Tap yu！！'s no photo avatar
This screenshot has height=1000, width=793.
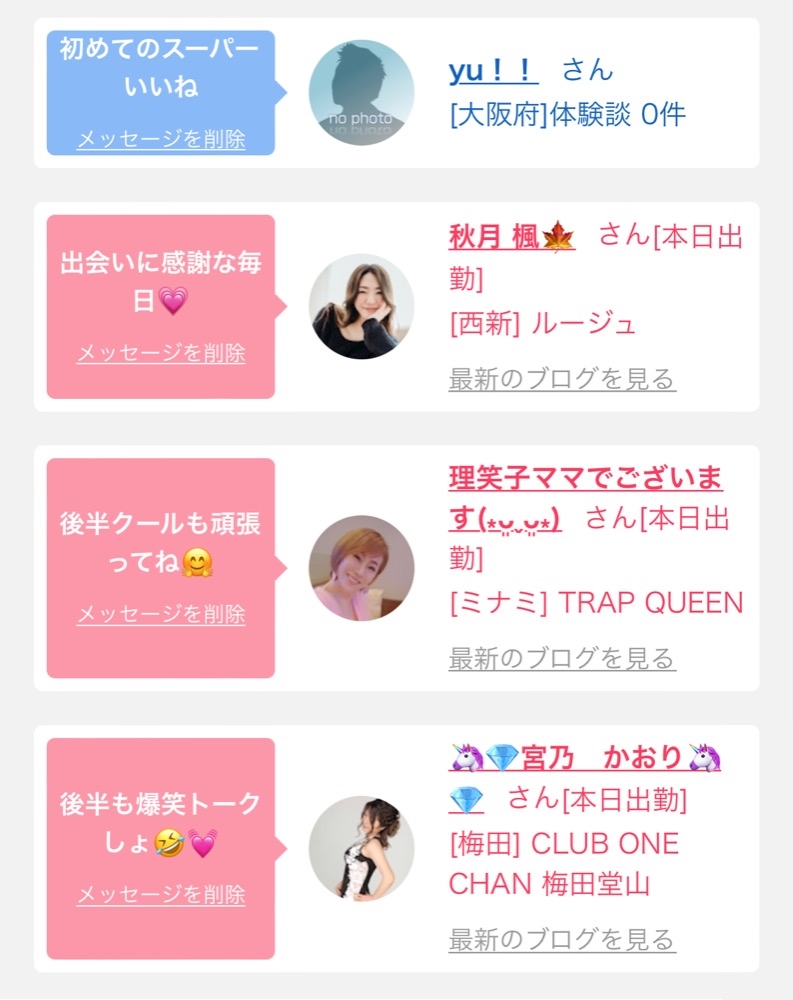click(x=361, y=92)
